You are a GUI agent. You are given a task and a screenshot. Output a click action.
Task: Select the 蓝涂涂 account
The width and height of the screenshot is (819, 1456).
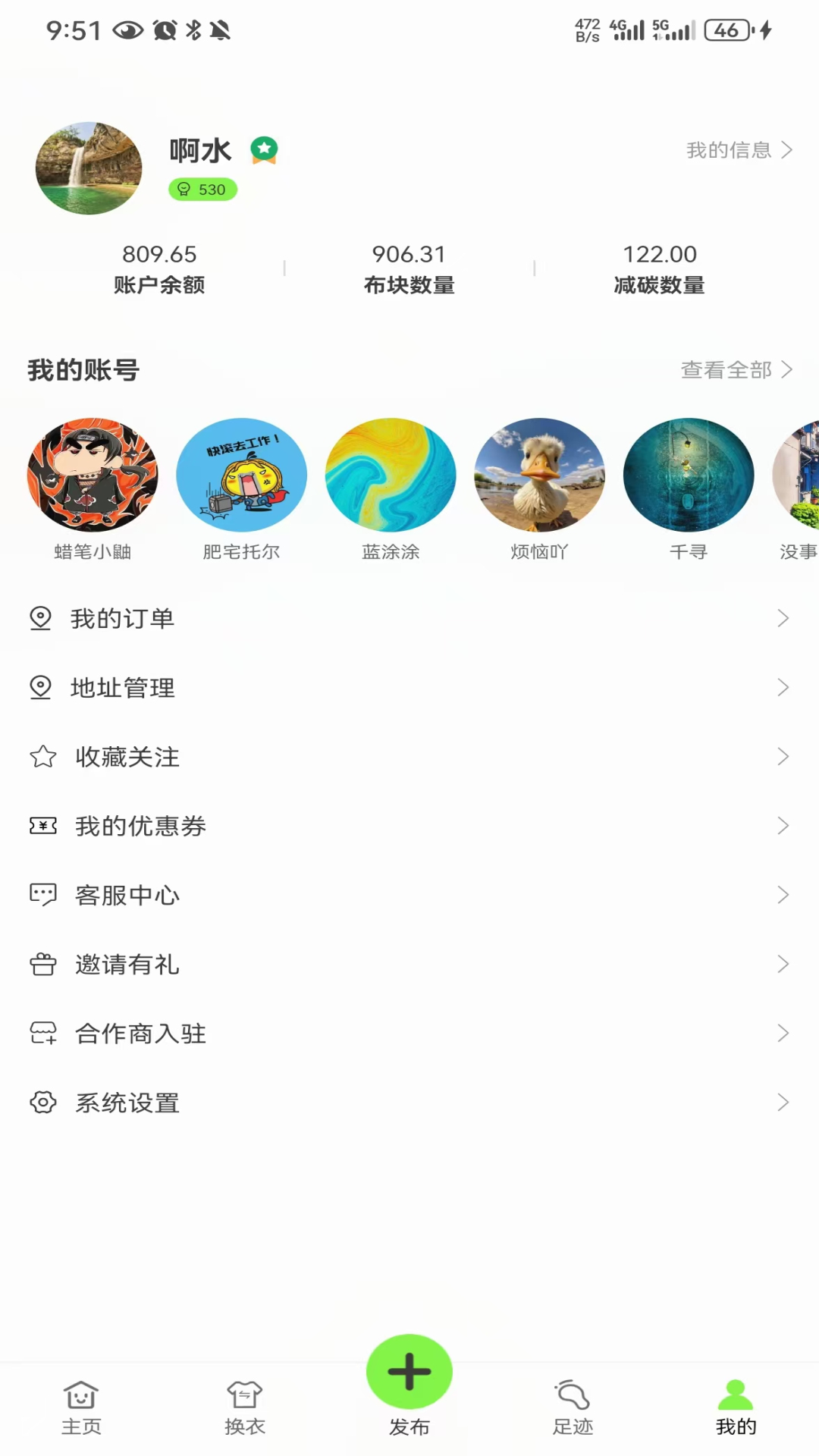(391, 475)
